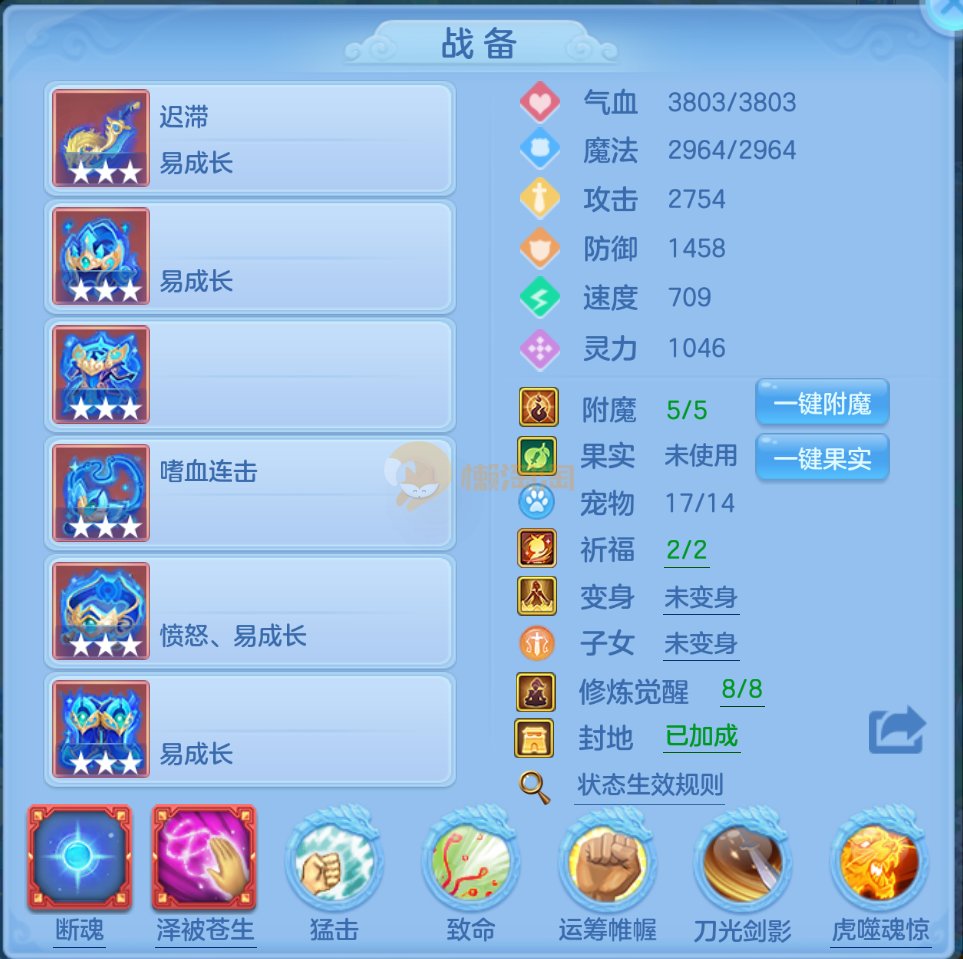963x959 pixels.
Task: Open the 祈福 2/2 status
Action: (686, 550)
